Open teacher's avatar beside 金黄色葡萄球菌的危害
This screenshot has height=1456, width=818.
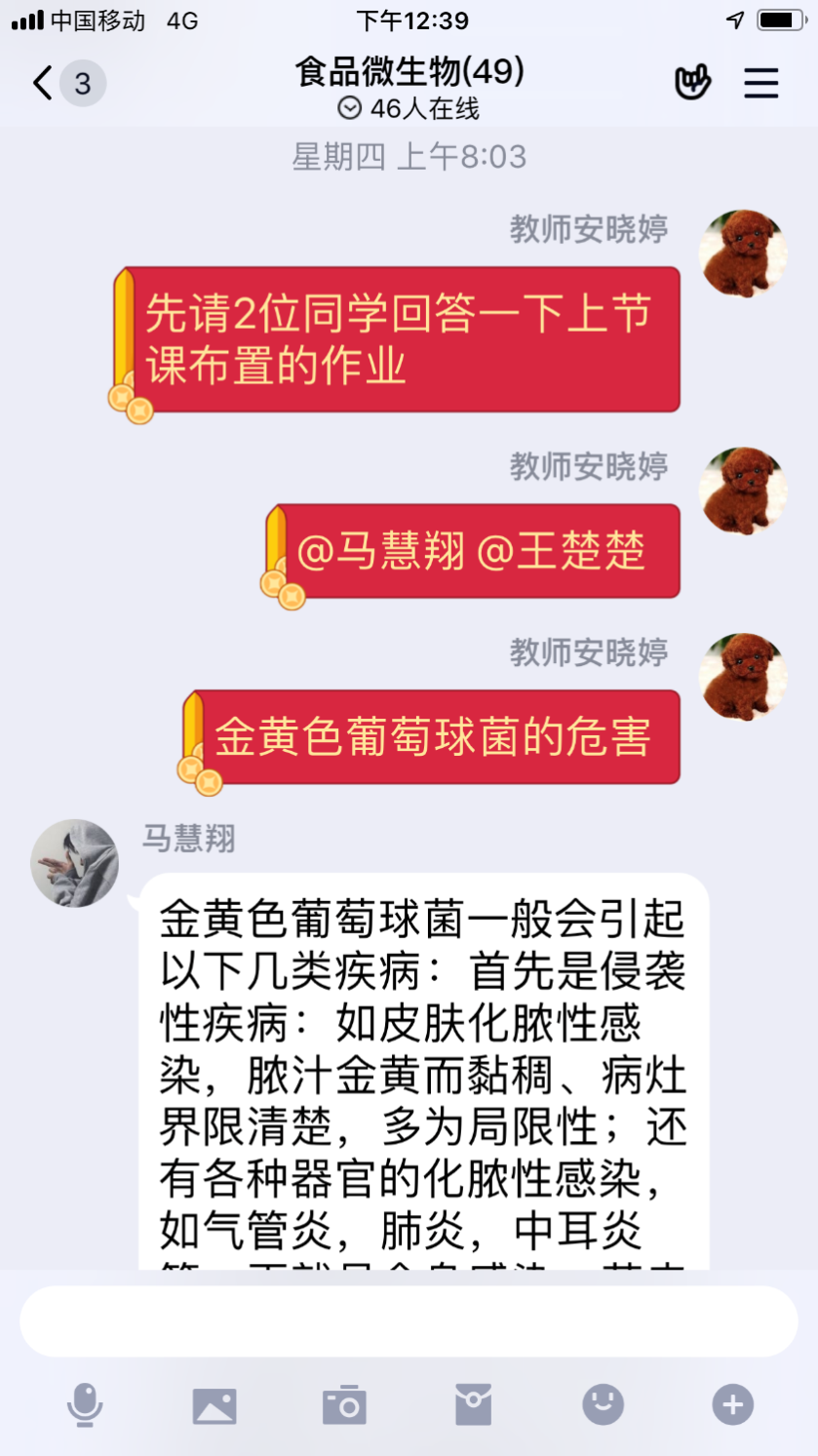743,677
